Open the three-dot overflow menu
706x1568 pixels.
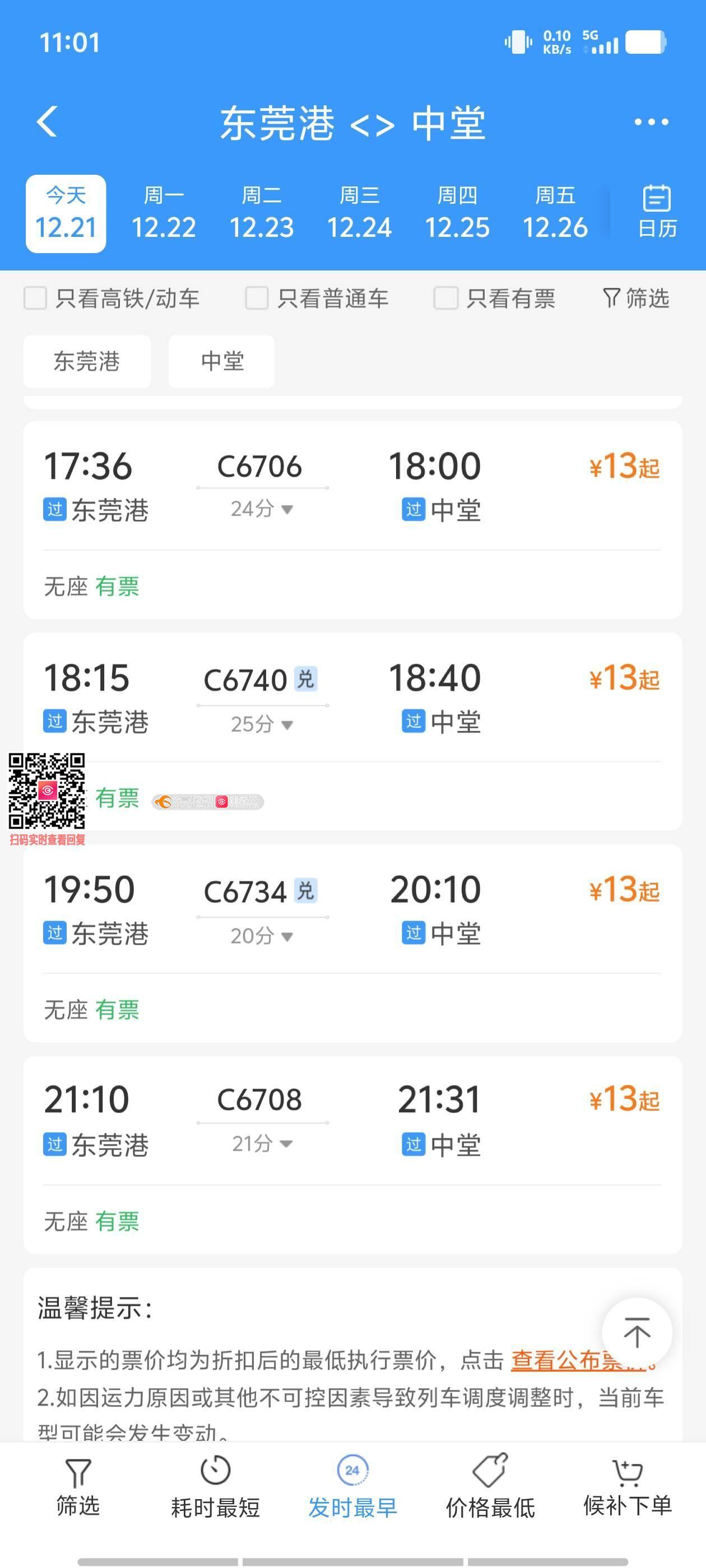651,122
